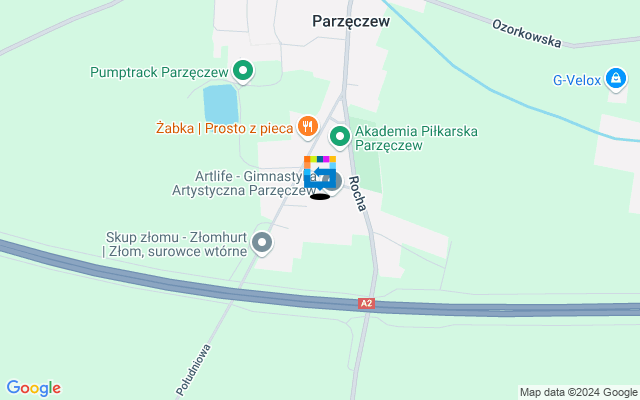Screen dimensions: 640x400
Task: Open the Skup złomu Złomhurt marker
Action: pyautogui.click(x=262, y=242)
